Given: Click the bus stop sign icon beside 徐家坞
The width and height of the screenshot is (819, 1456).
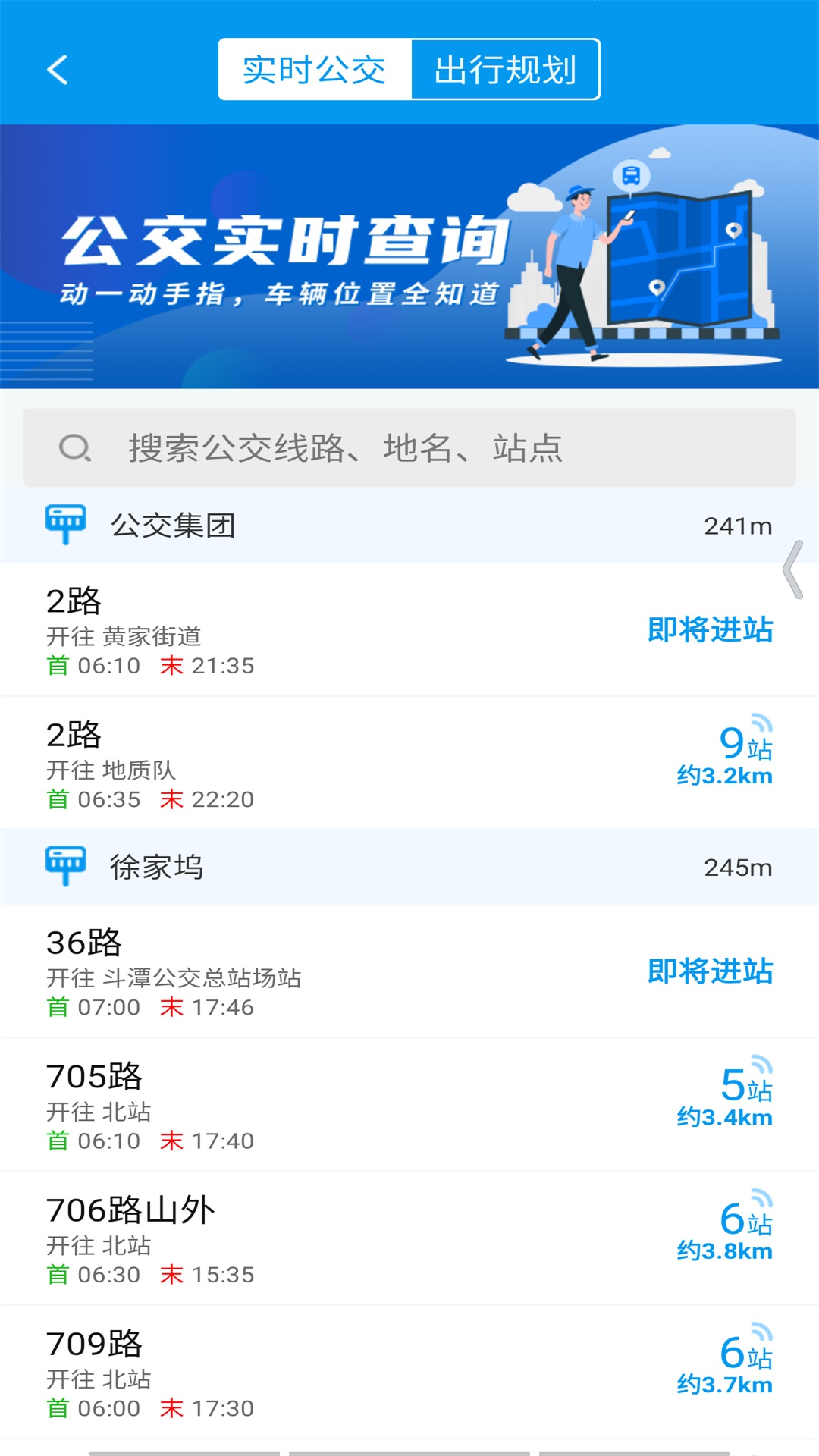Looking at the screenshot, I should coord(67,864).
